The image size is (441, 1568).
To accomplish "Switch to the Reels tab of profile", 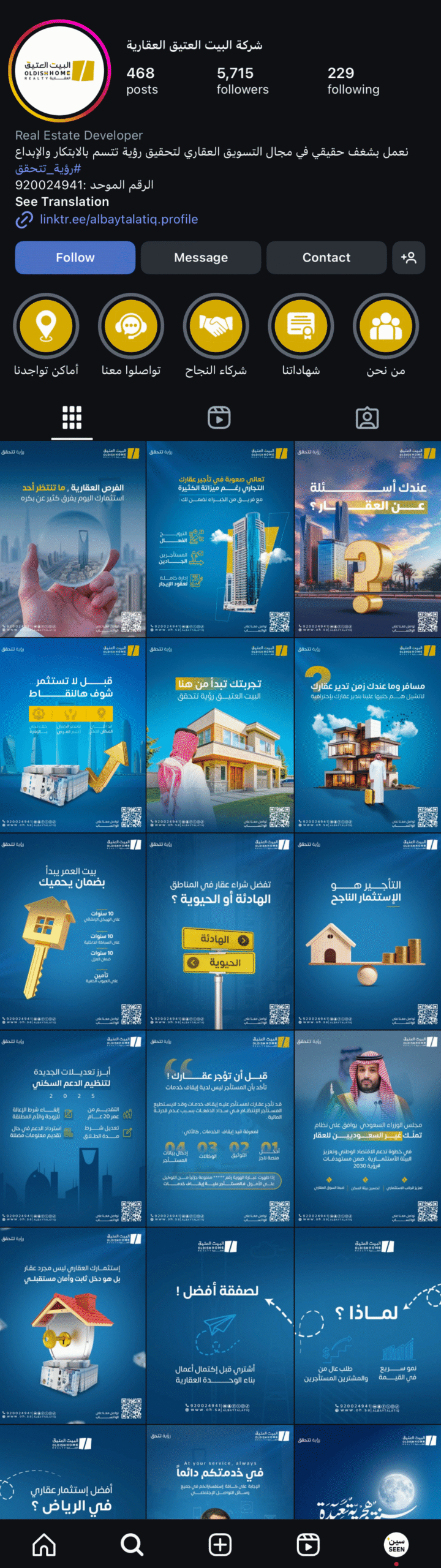I will pyautogui.click(x=219, y=417).
